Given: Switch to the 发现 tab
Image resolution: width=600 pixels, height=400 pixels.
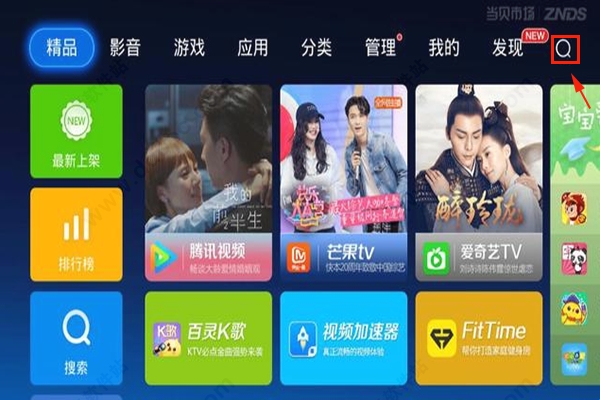Looking at the screenshot, I should [x=508, y=47].
